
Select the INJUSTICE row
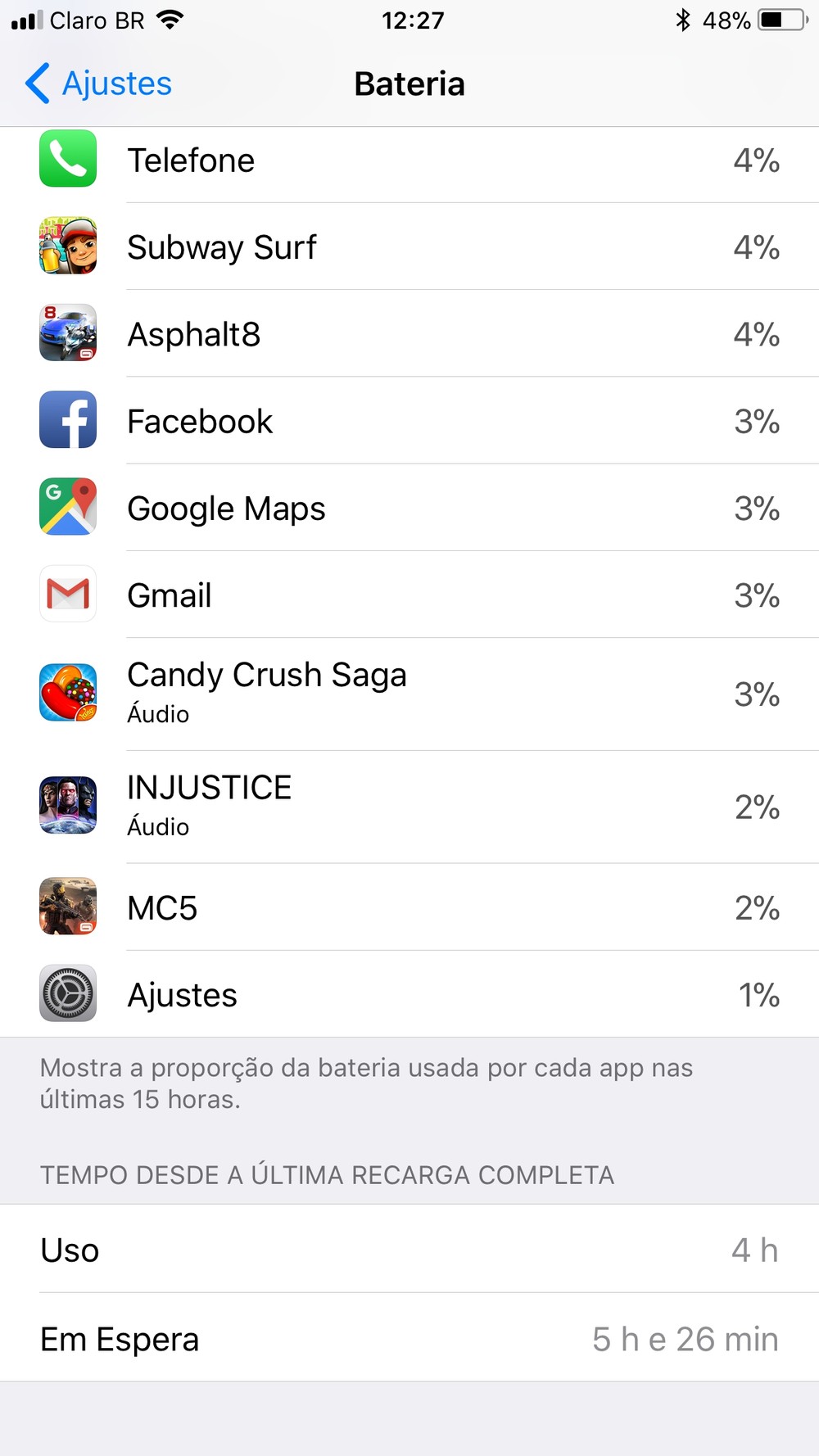coord(409,807)
